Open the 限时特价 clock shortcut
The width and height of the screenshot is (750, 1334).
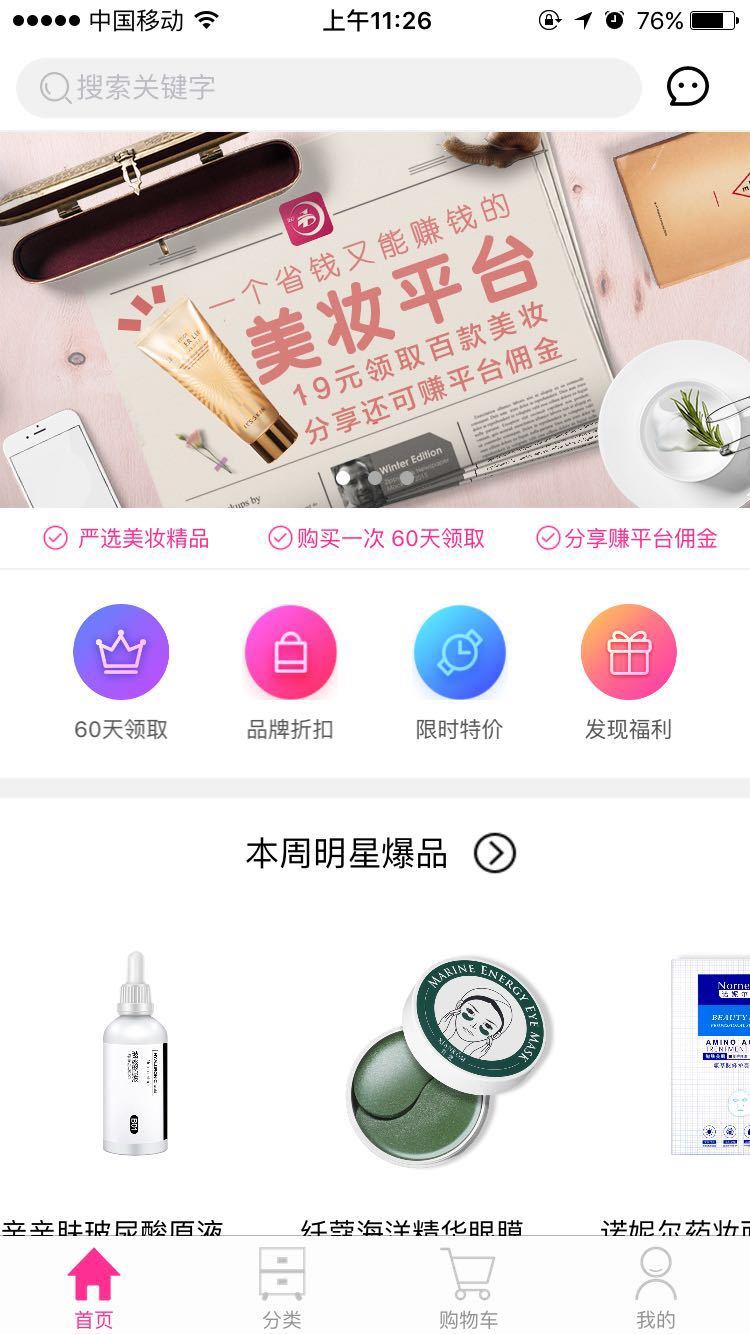[459, 653]
